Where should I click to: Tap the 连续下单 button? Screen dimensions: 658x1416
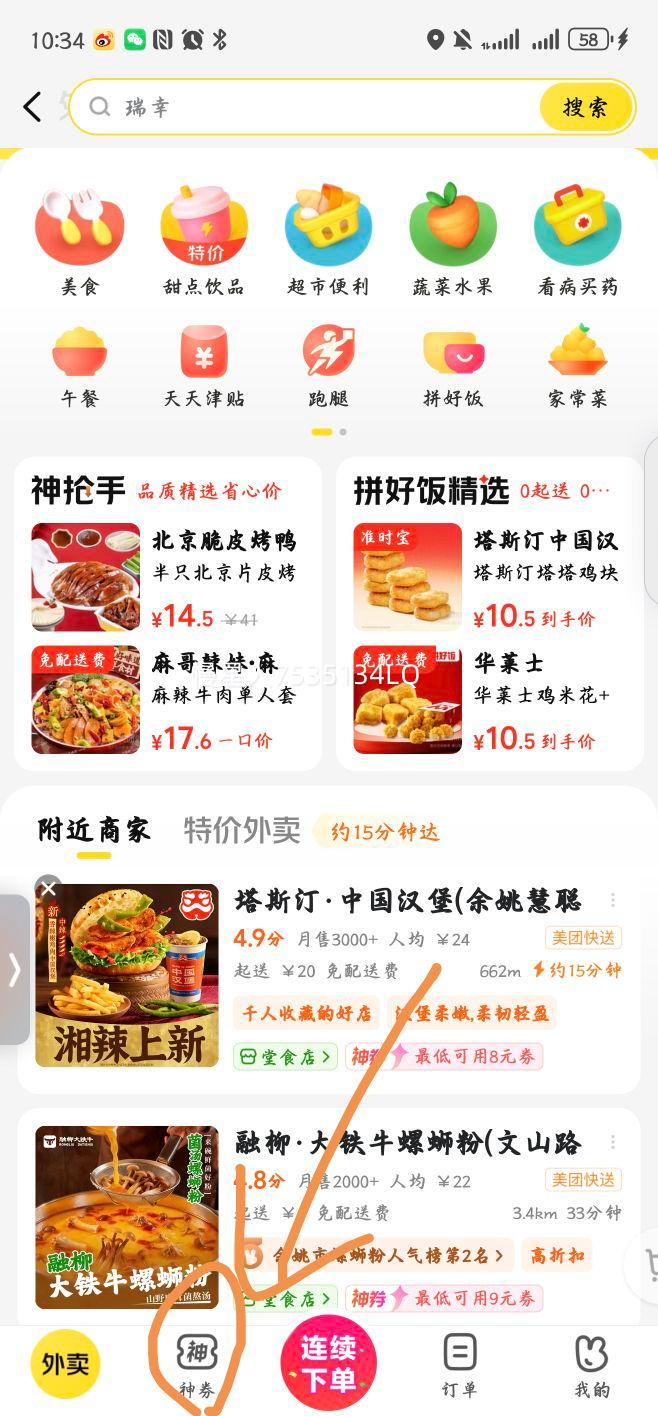329,1365
